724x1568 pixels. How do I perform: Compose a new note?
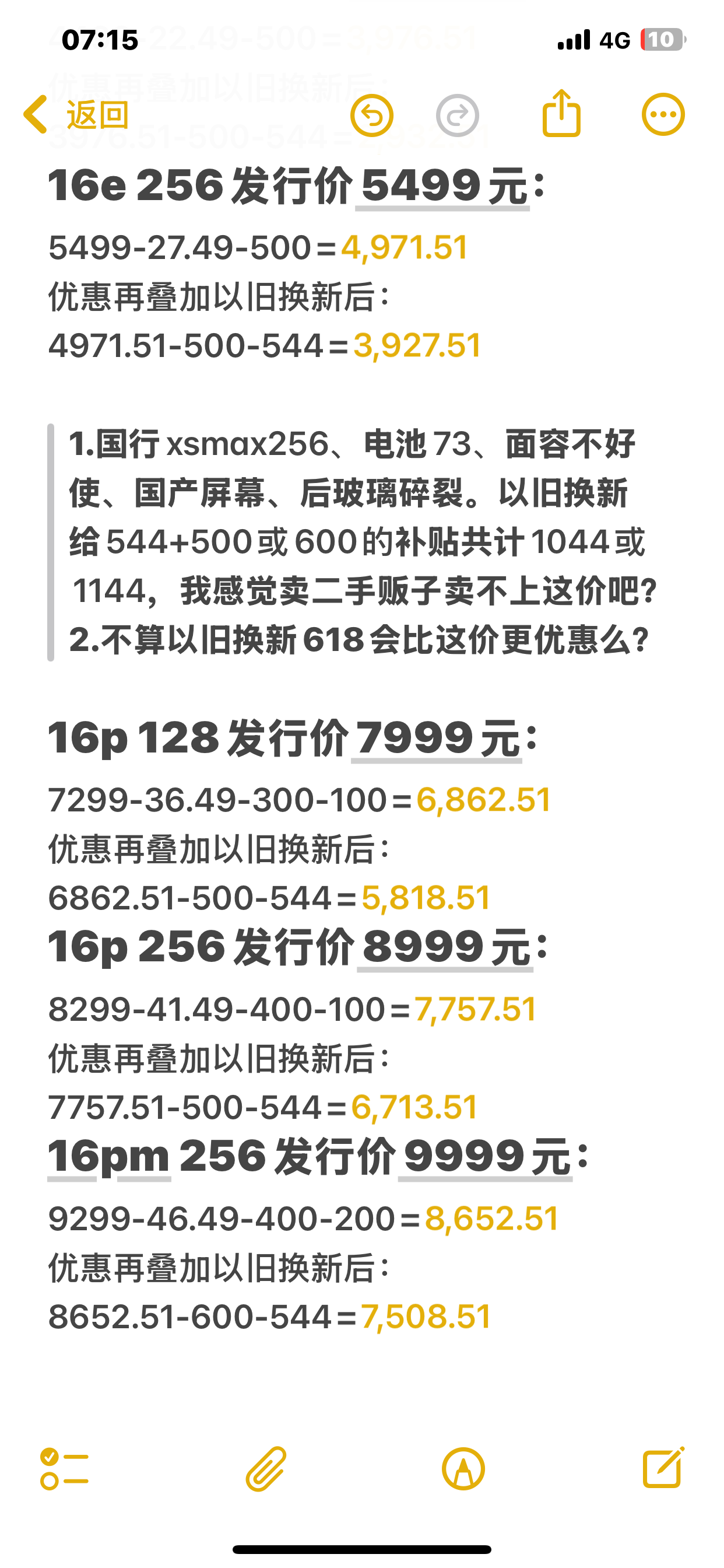(x=663, y=1467)
